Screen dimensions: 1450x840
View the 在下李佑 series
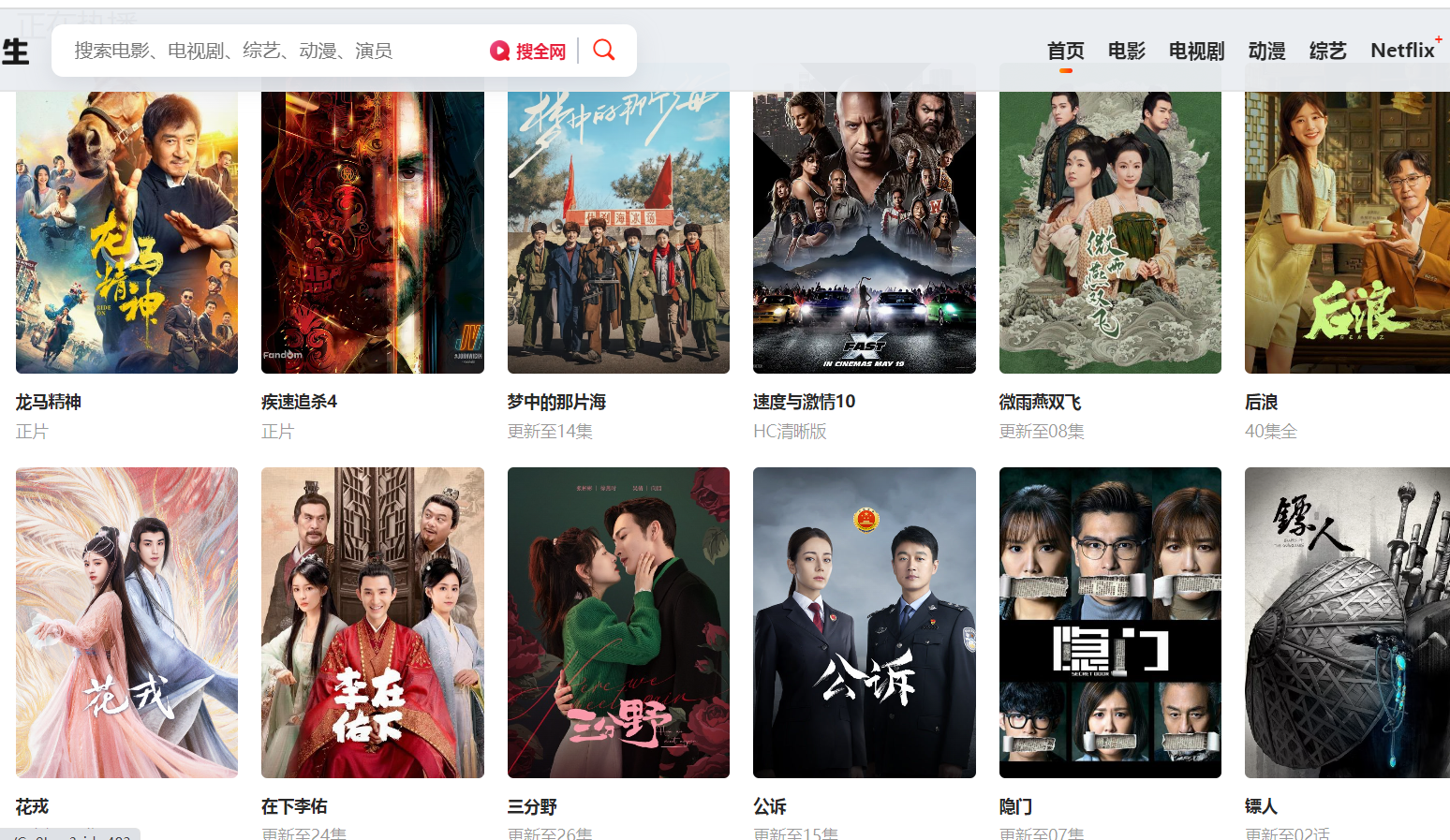[x=373, y=623]
